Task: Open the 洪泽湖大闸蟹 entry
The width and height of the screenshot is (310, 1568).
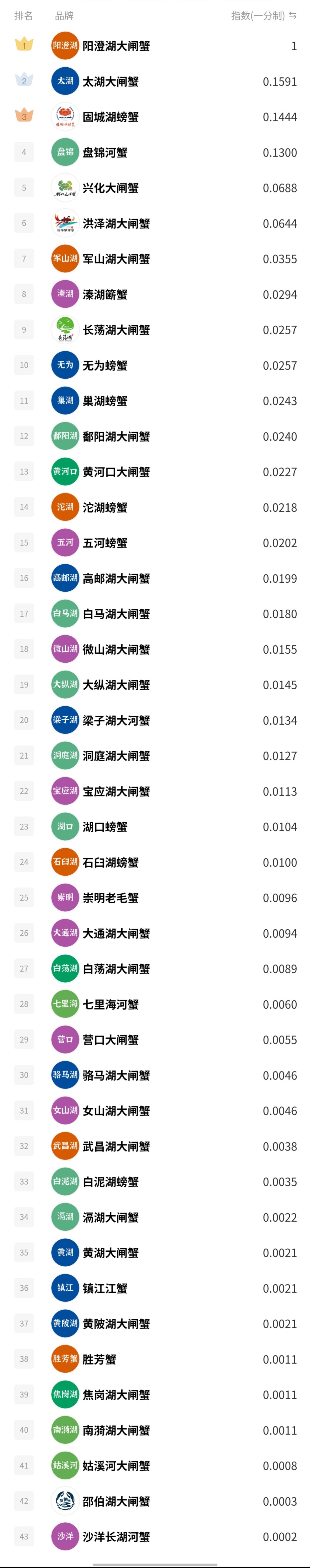Action: pos(116,223)
